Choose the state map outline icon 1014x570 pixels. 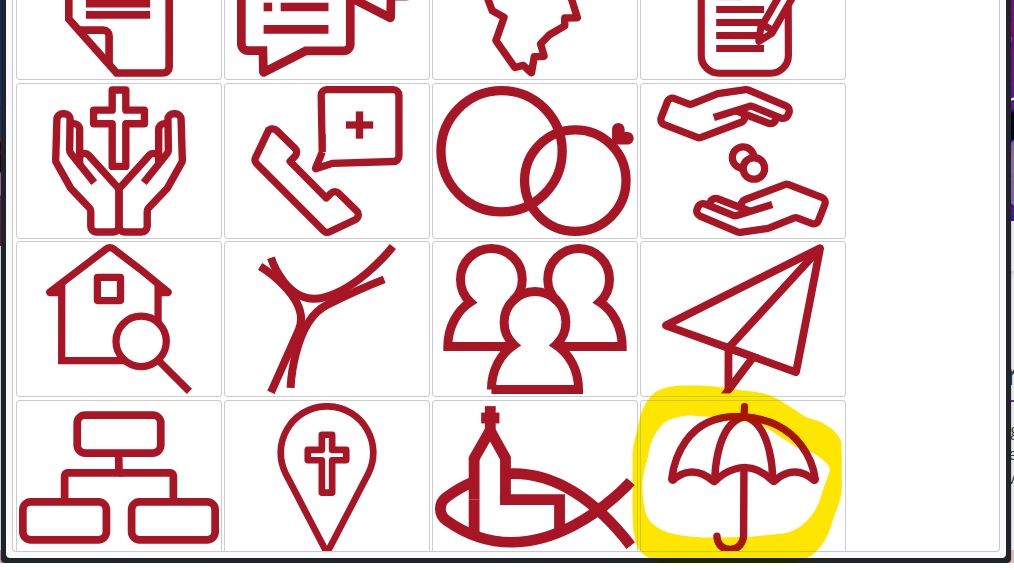[x=535, y=38]
